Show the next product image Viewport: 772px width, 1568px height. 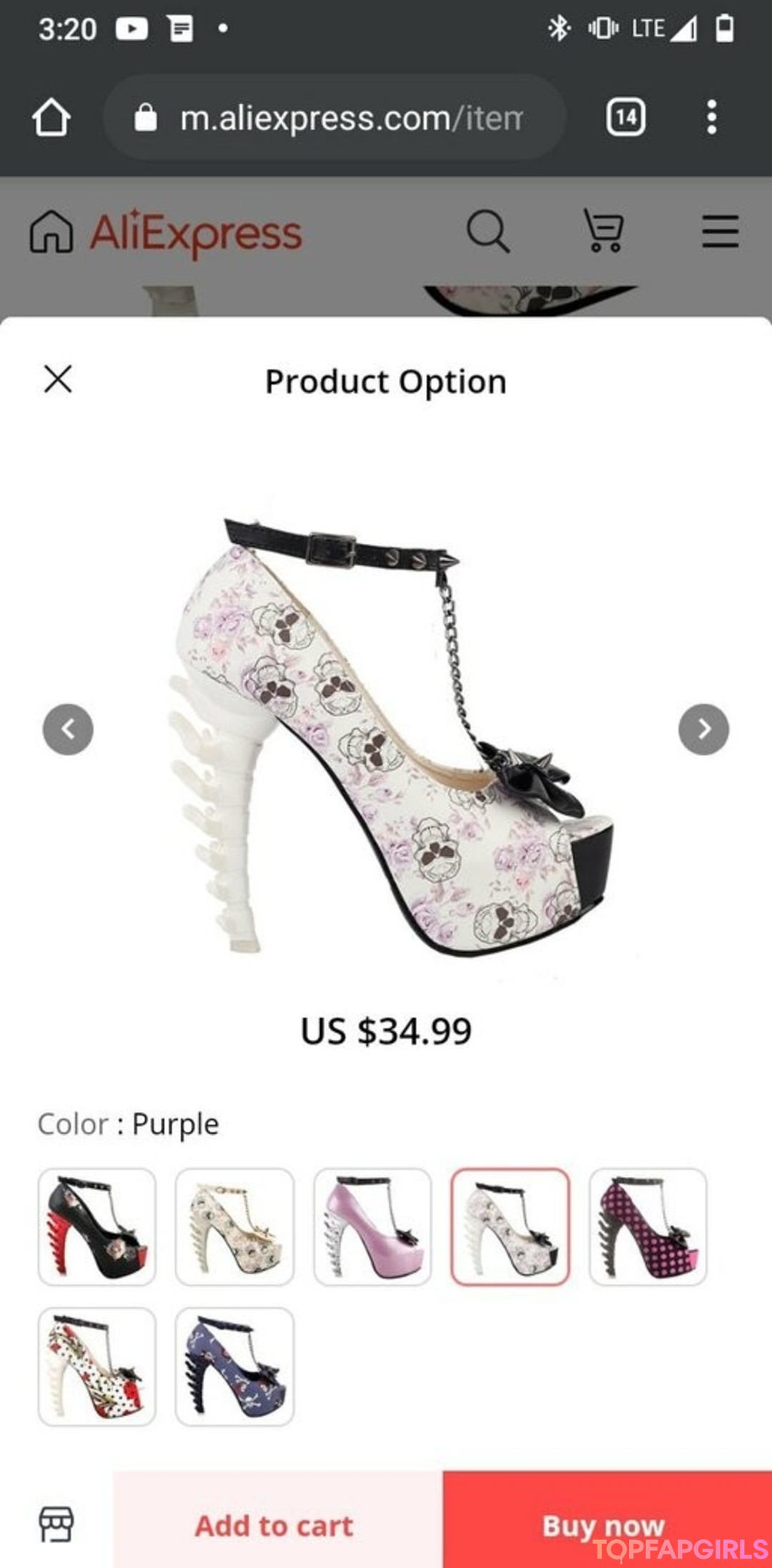click(x=703, y=729)
